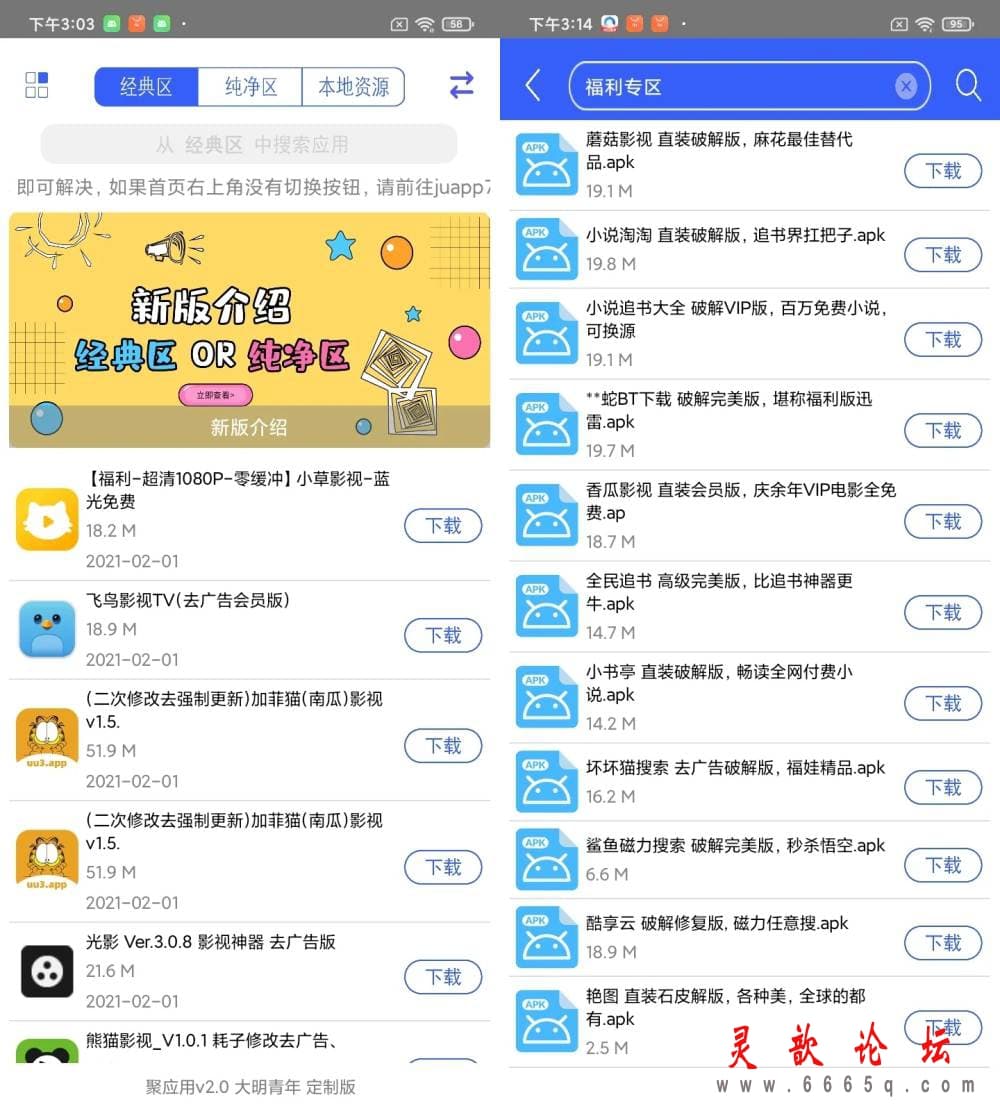Tap the swap arrows switch icon
The height and width of the screenshot is (1111, 1000).
tap(461, 86)
